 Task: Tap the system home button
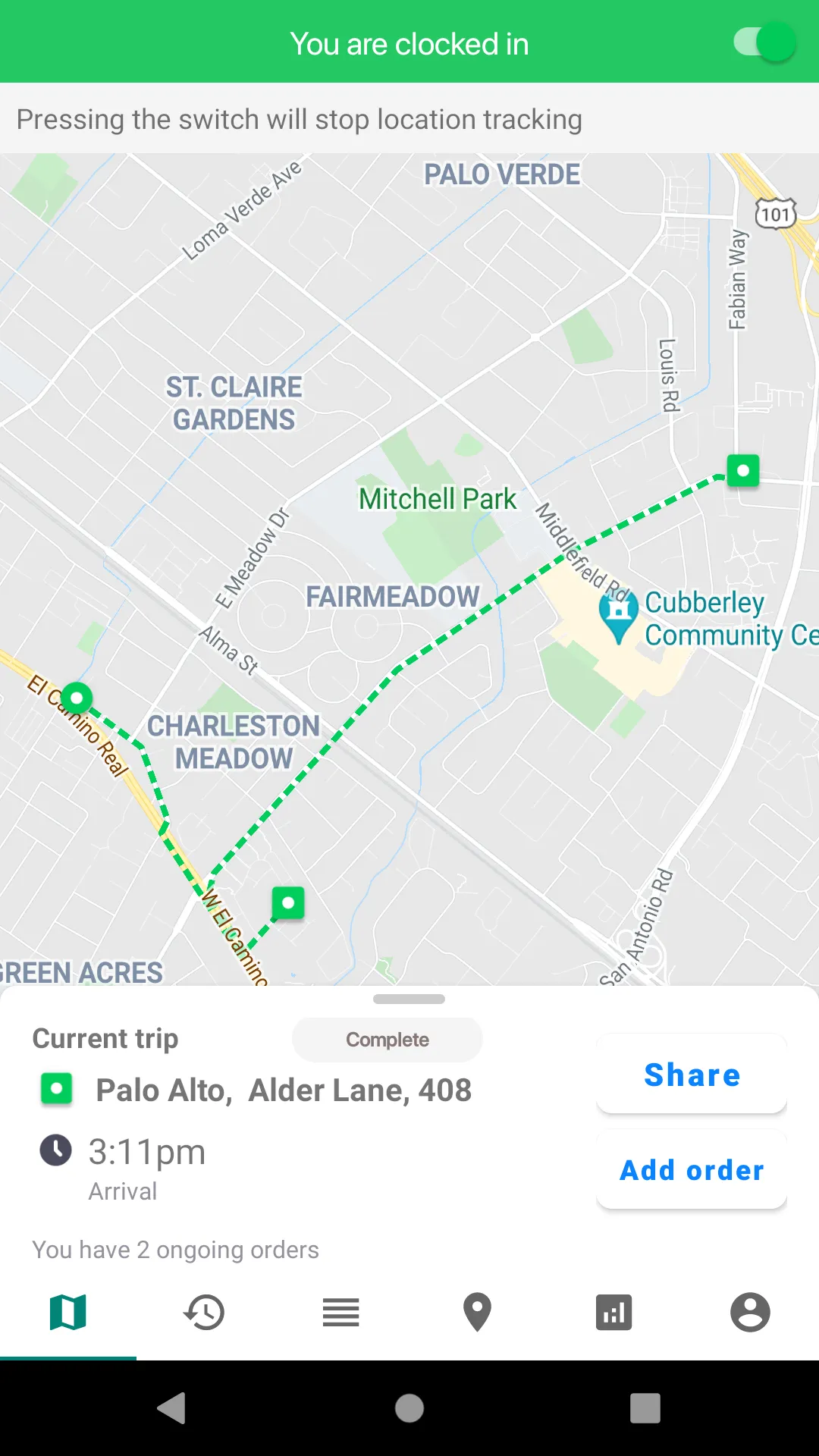point(409,1408)
